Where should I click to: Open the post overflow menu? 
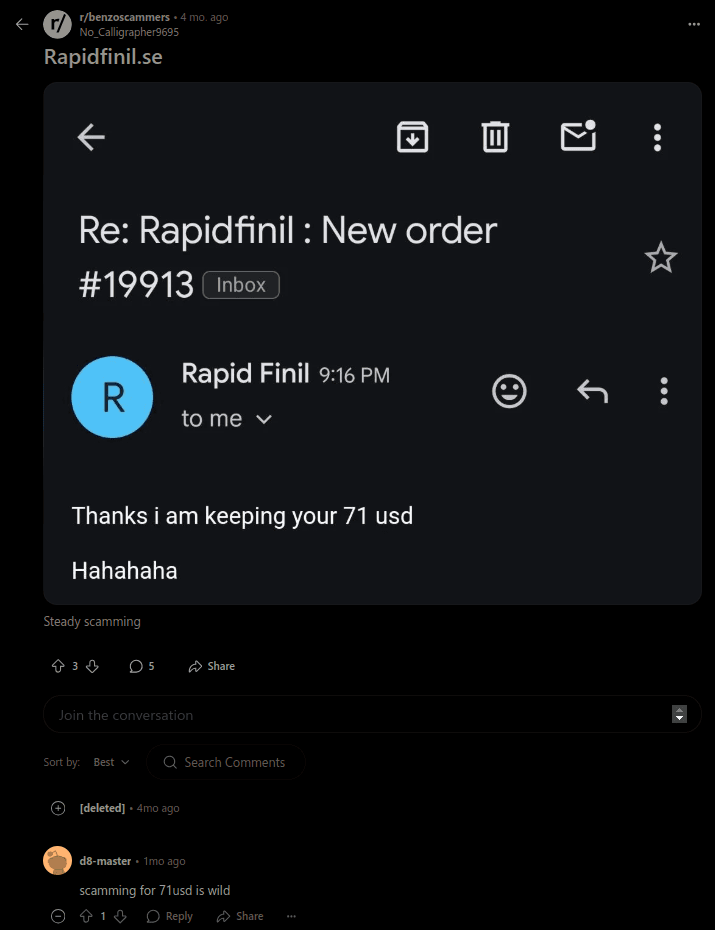[x=694, y=24]
